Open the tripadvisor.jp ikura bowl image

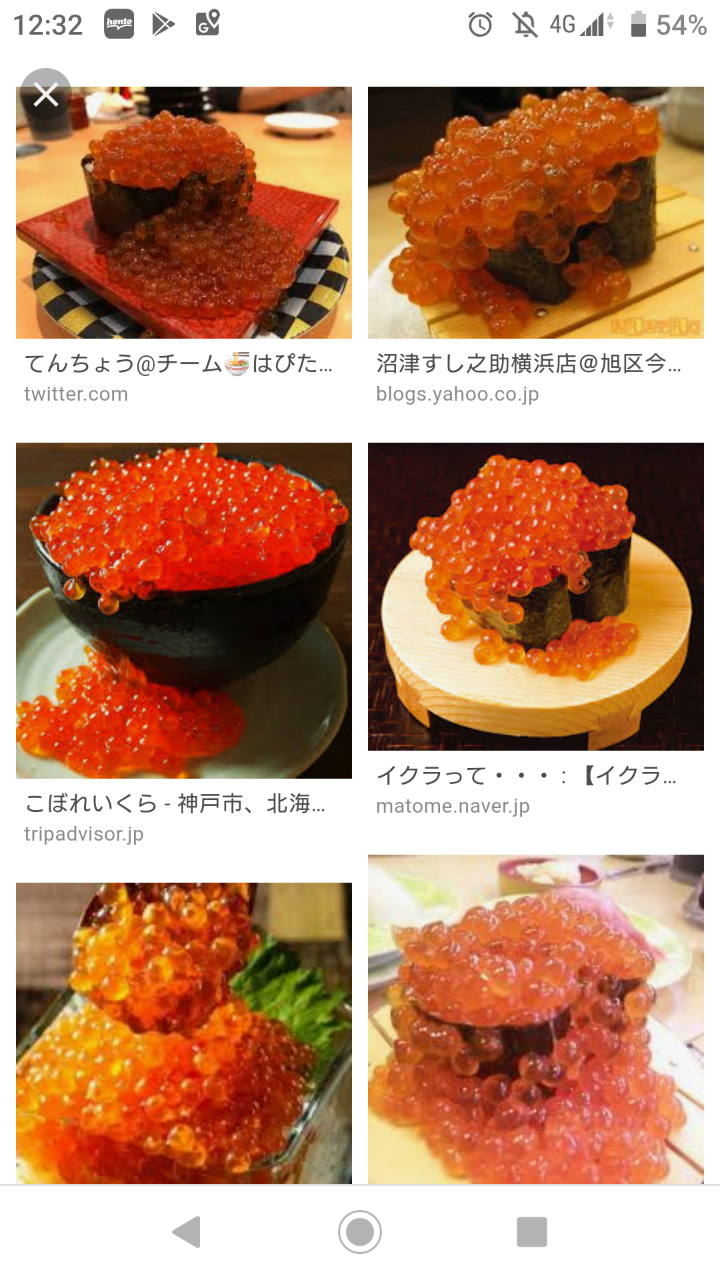(x=184, y=610)
